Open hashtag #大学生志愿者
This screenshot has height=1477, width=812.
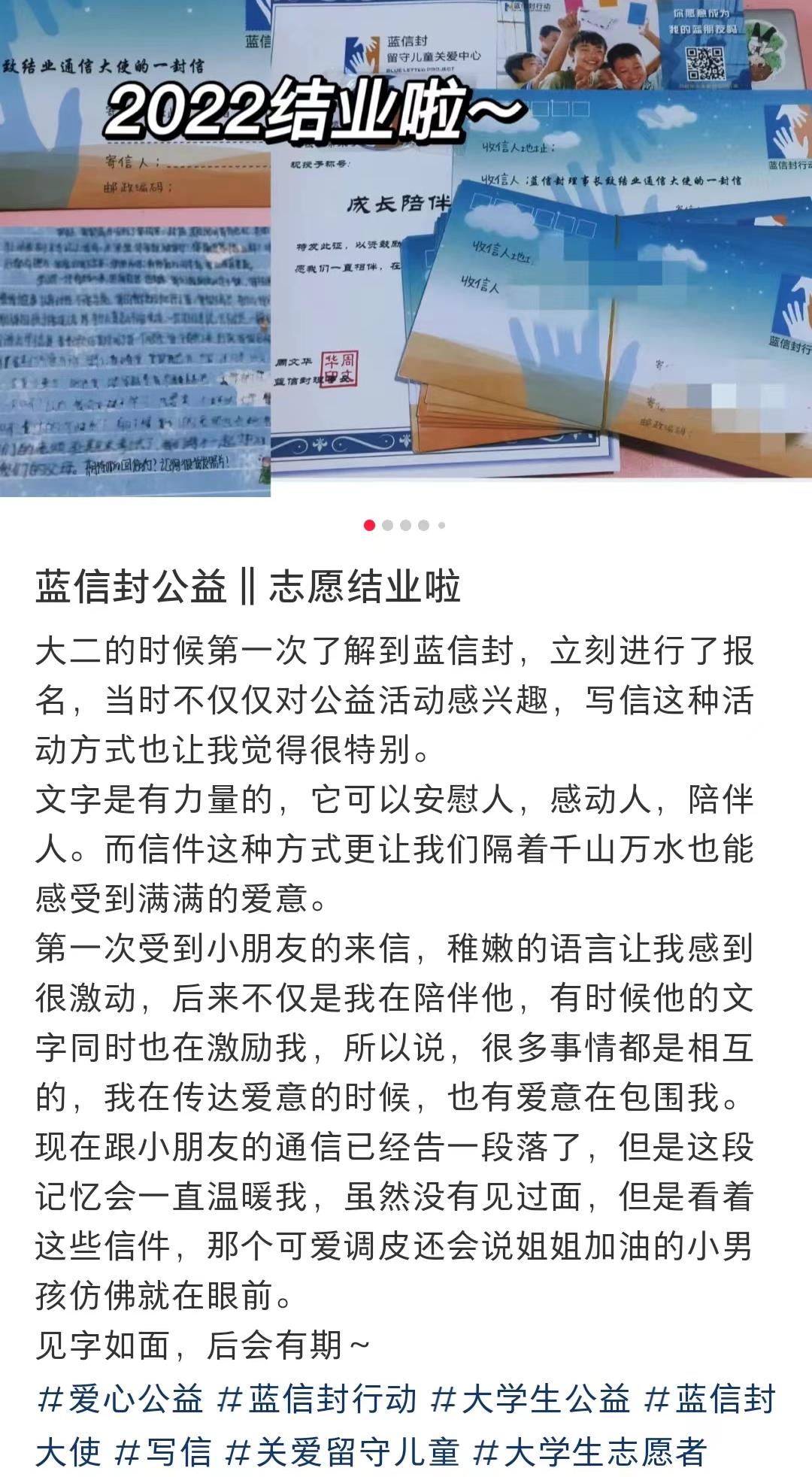point(590,1452)
